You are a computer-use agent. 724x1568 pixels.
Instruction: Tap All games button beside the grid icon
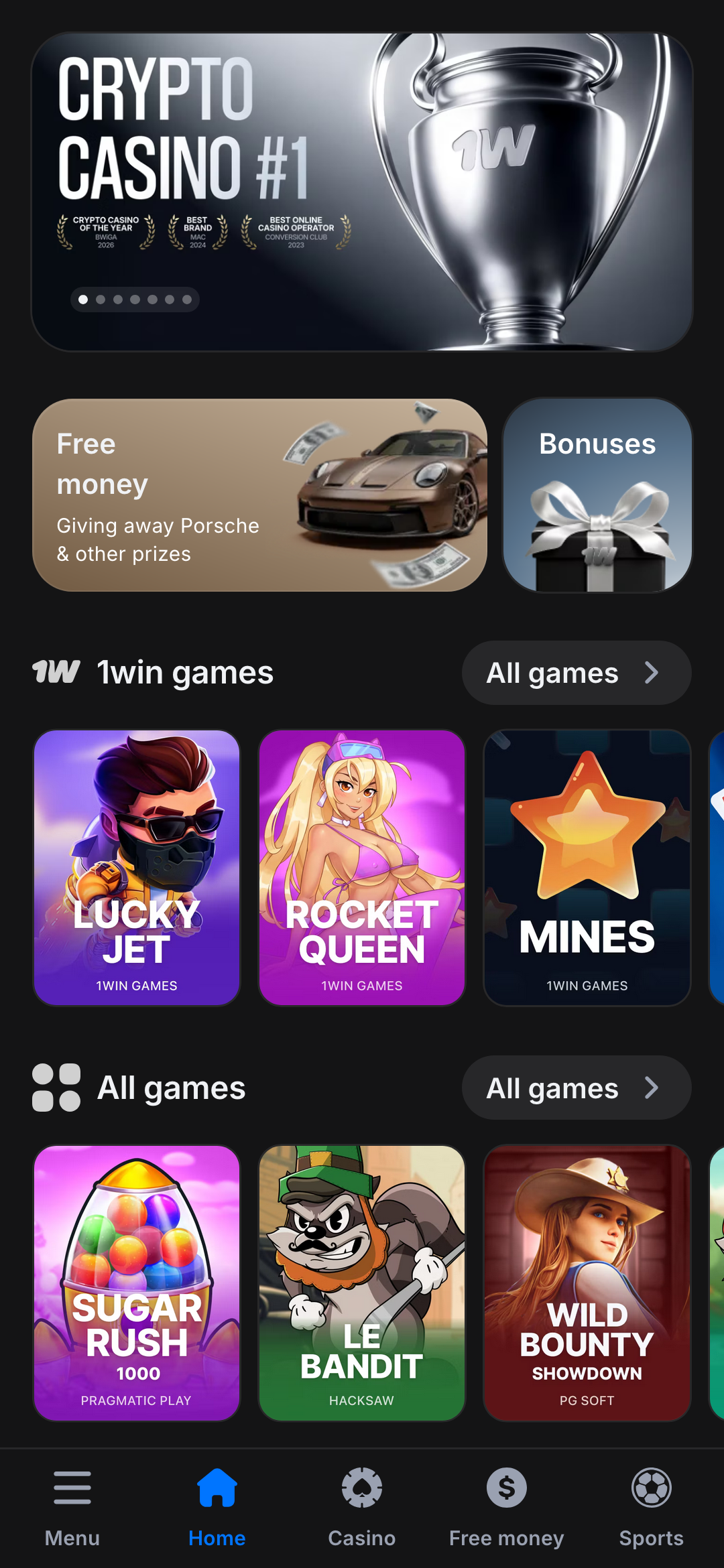[x=577, y=1088]
